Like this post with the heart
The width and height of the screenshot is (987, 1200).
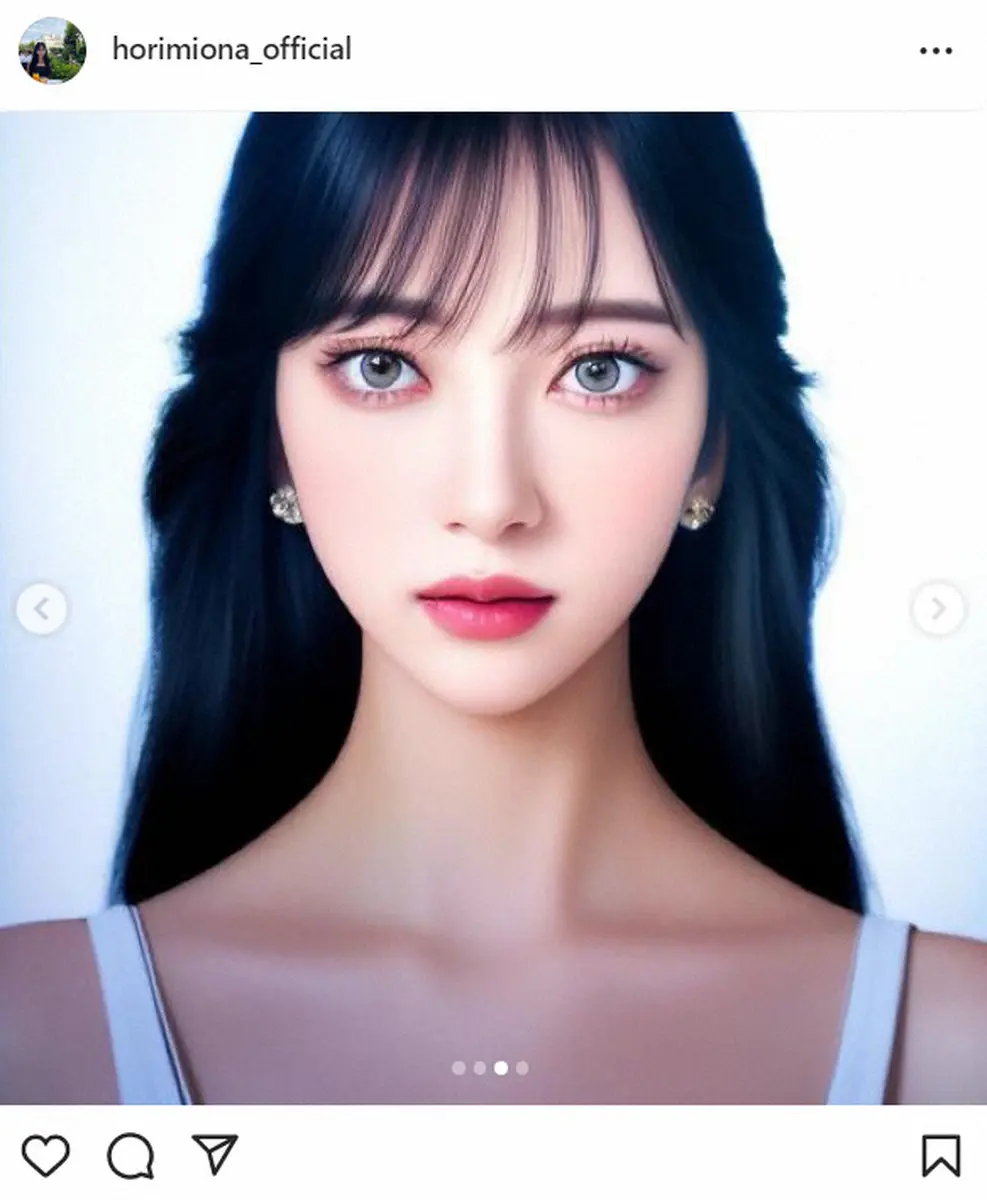(46, 1156)
